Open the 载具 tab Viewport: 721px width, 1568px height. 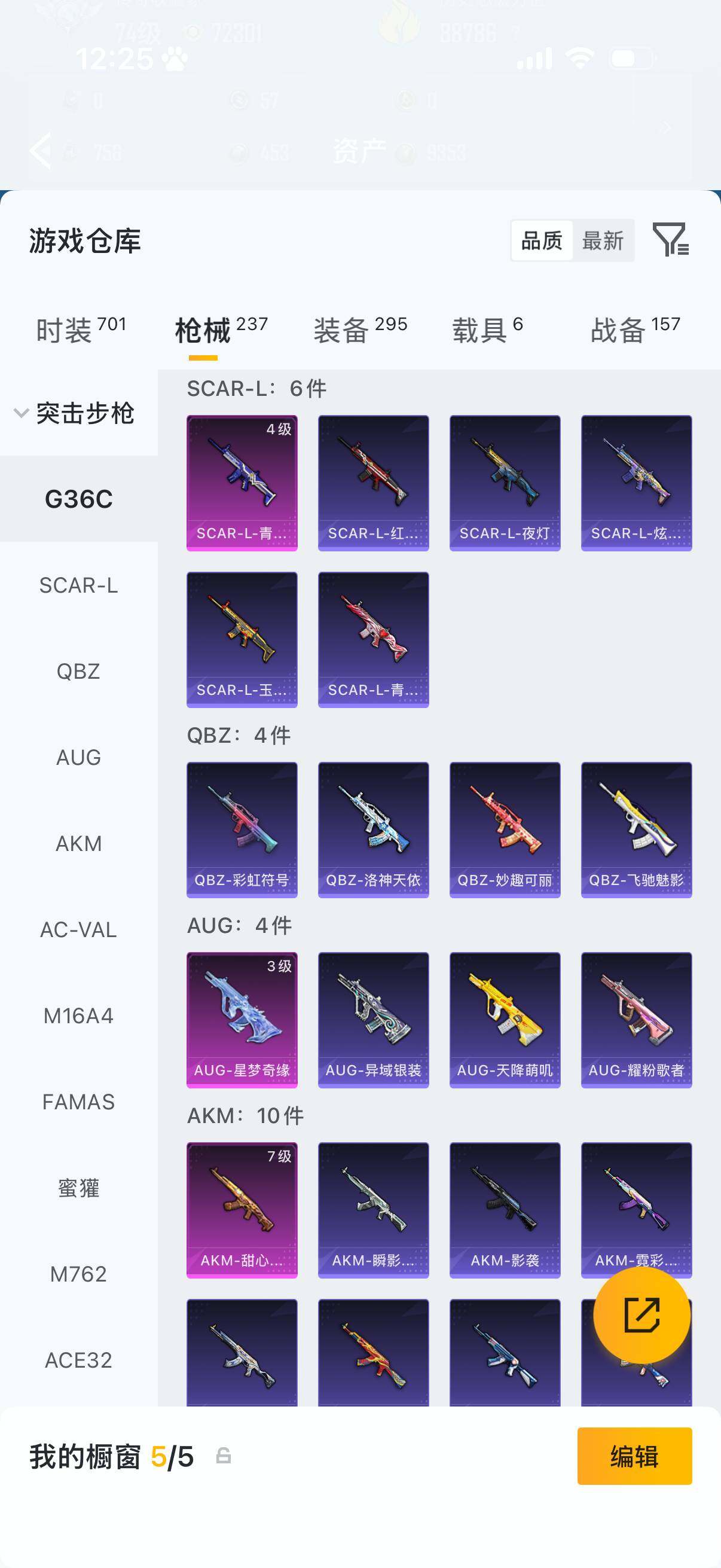point(487,330)
